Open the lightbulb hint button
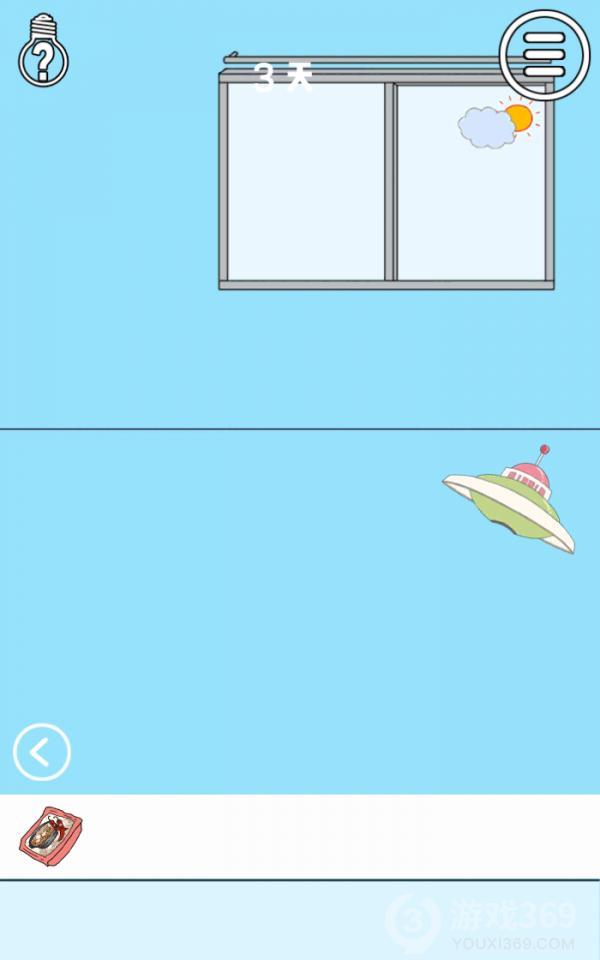 coord(42,52)
